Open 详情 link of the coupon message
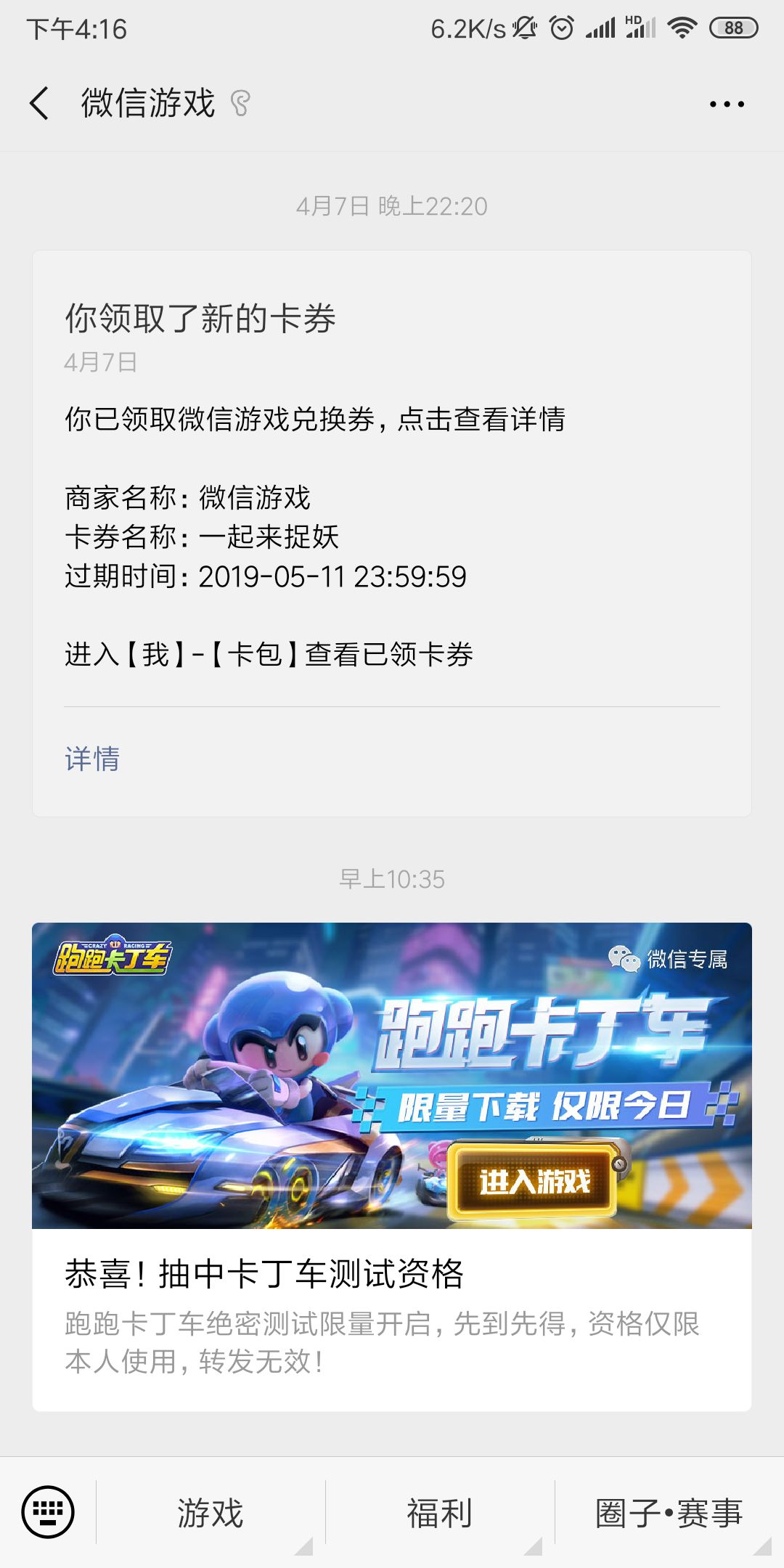The height and width of the screenshot is (1568, 784). click(92, 759)
